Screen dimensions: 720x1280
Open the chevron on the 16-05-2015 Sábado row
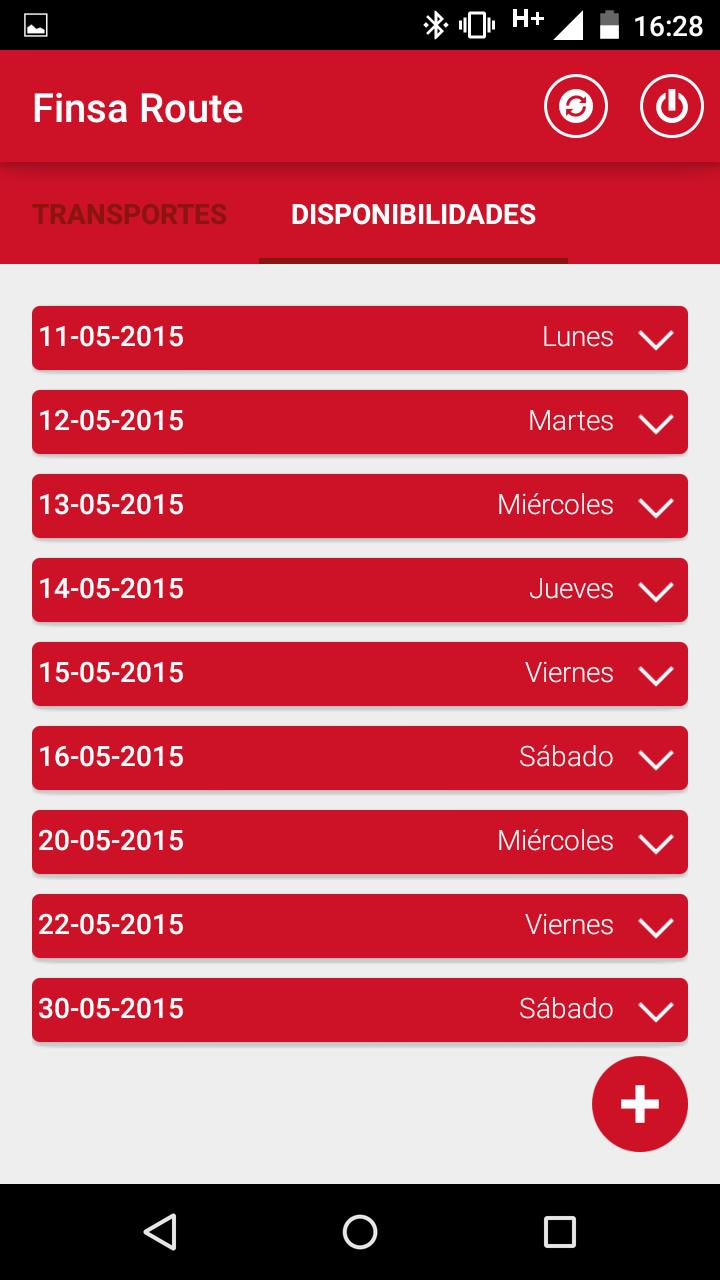(x=656, y=758)
